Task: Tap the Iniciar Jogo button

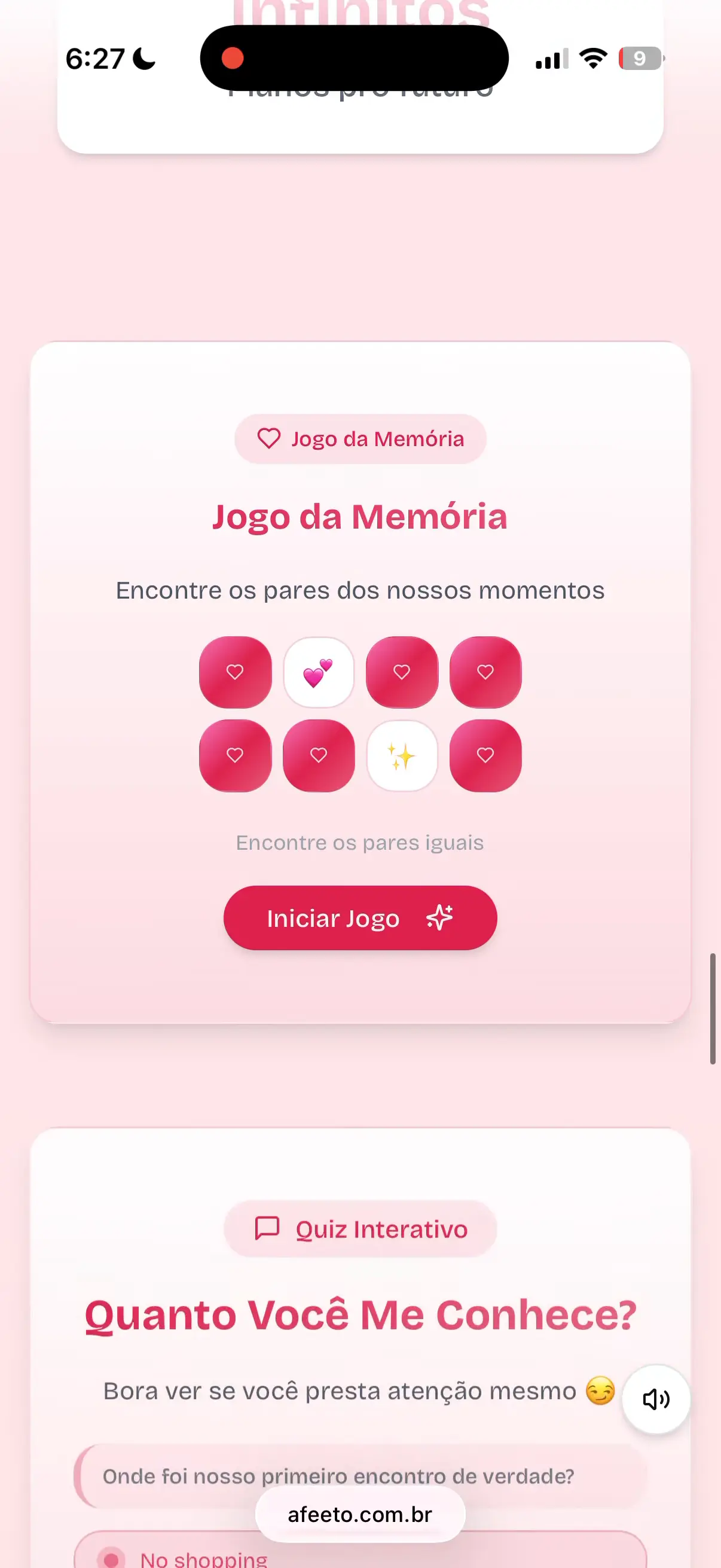Action: point(360,918)
